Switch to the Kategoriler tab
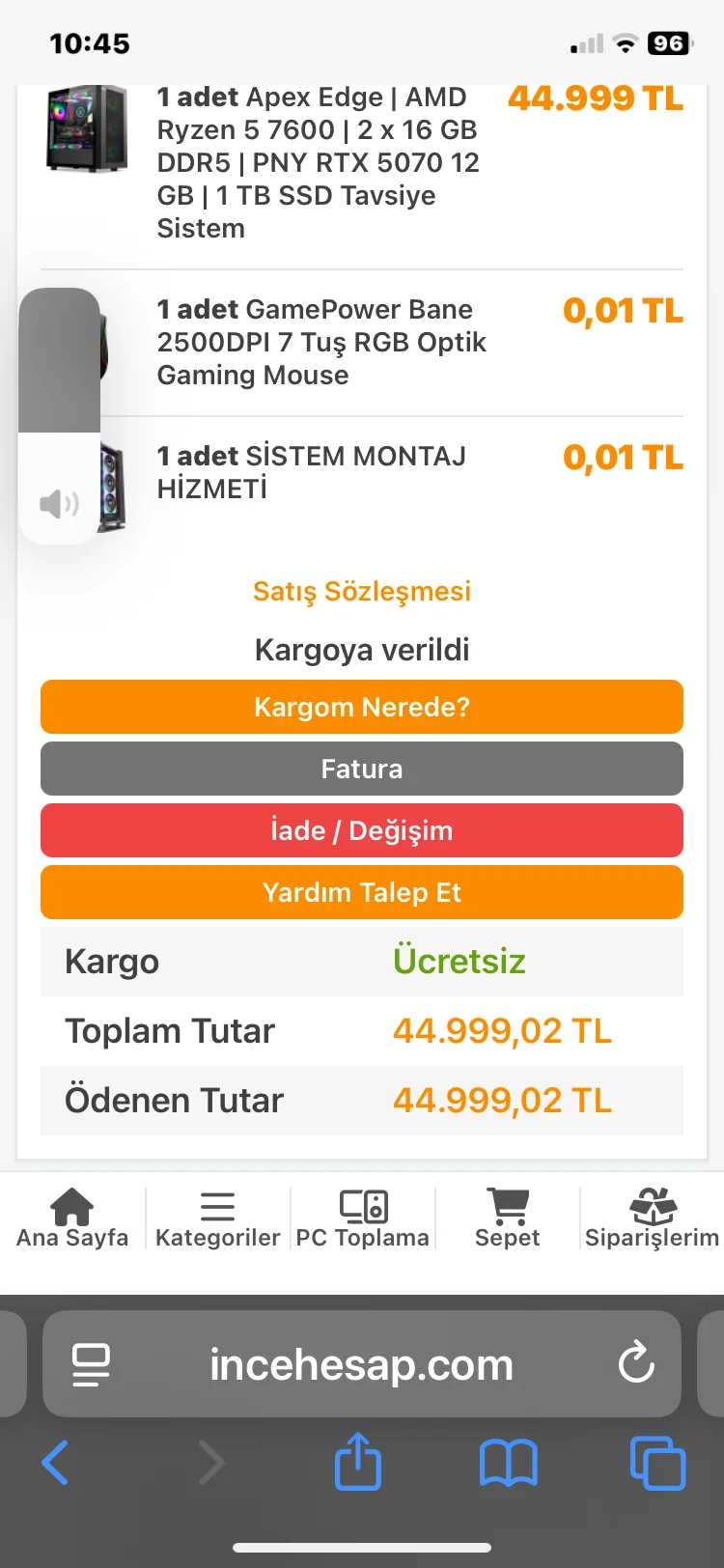 pos(217,1218)
